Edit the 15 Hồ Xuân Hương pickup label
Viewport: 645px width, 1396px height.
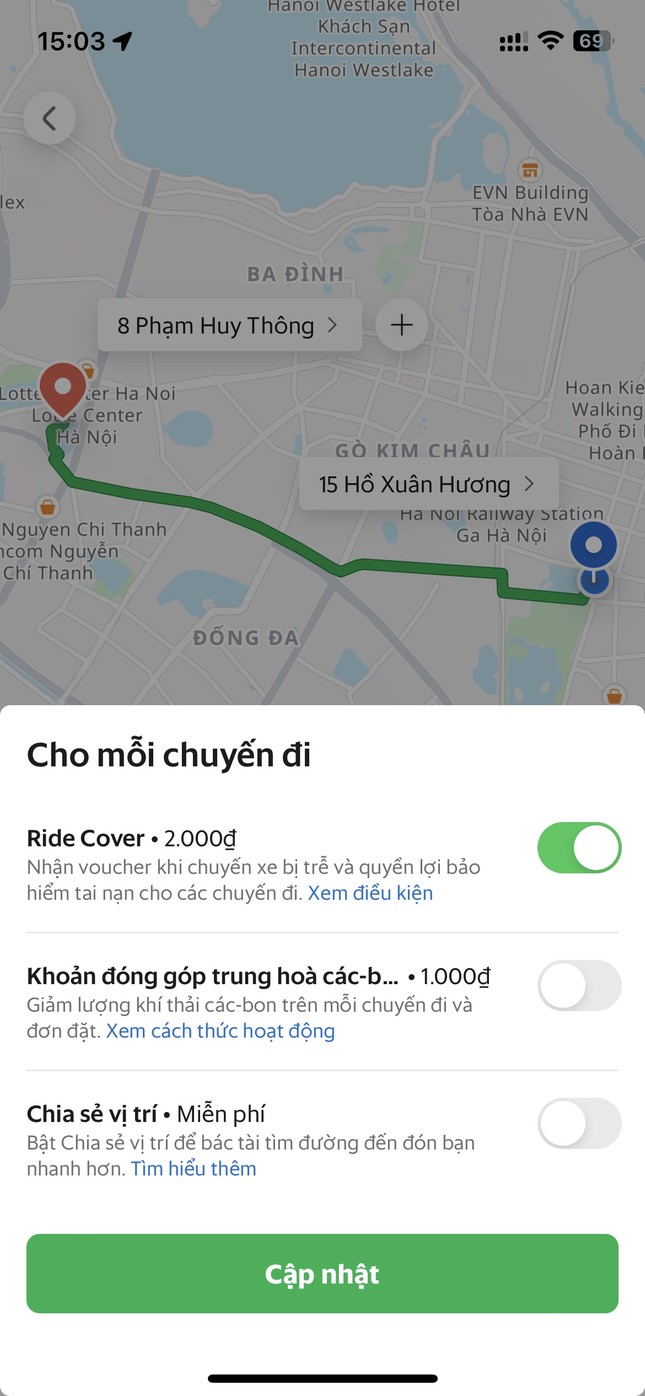pyautogui.click(x=428, y=485)
